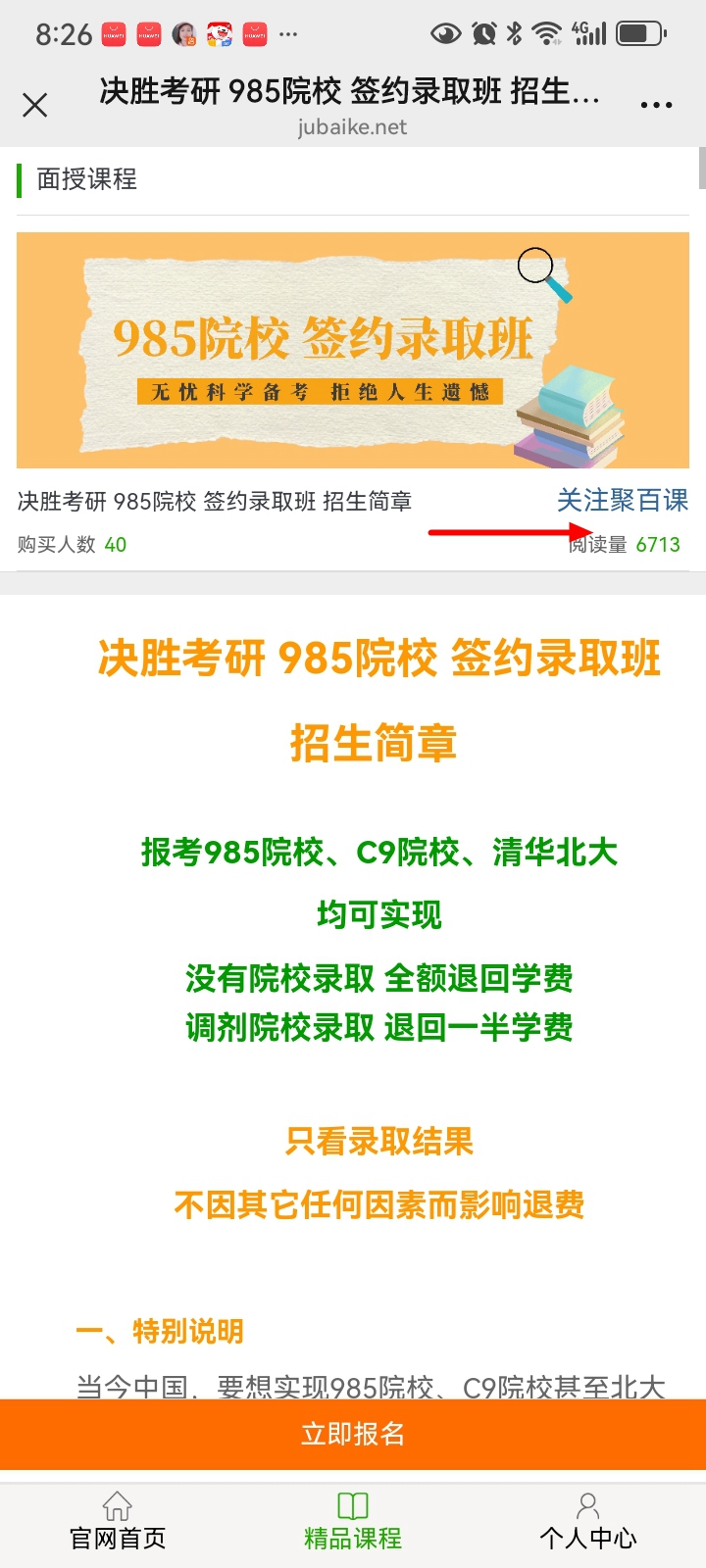This screenshot has height=1568, width=706.
Task: Open the three-dot overflow menu
Action: [x=656, y=105]
